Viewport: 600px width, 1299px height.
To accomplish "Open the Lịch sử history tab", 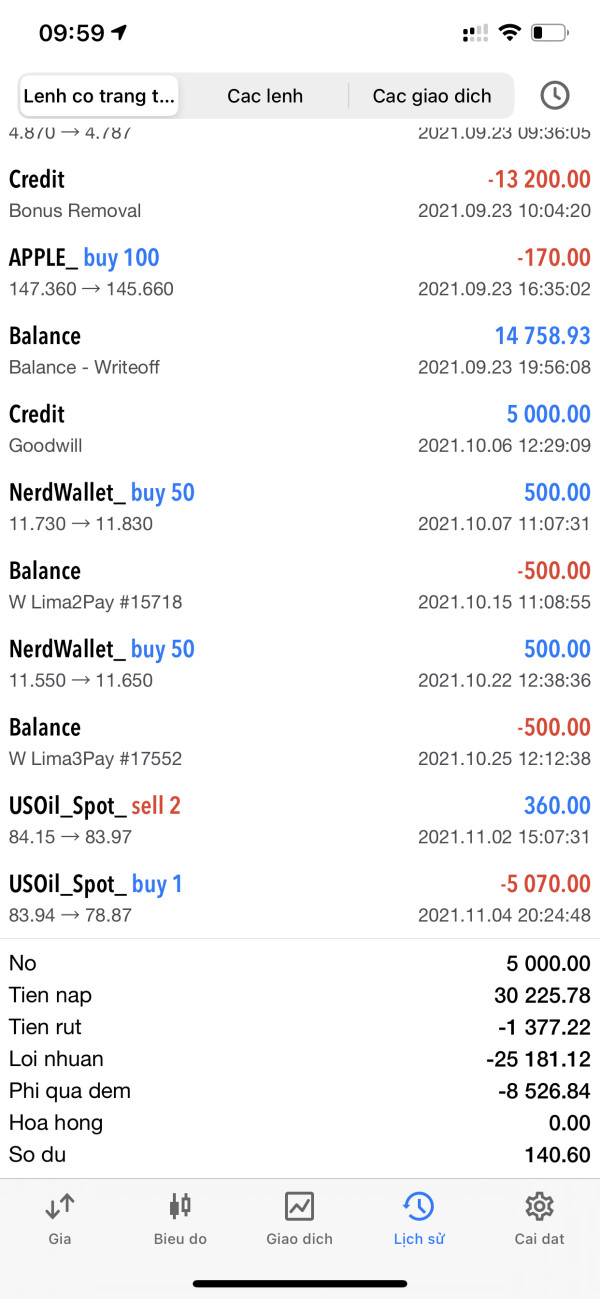I will 419,1218.
